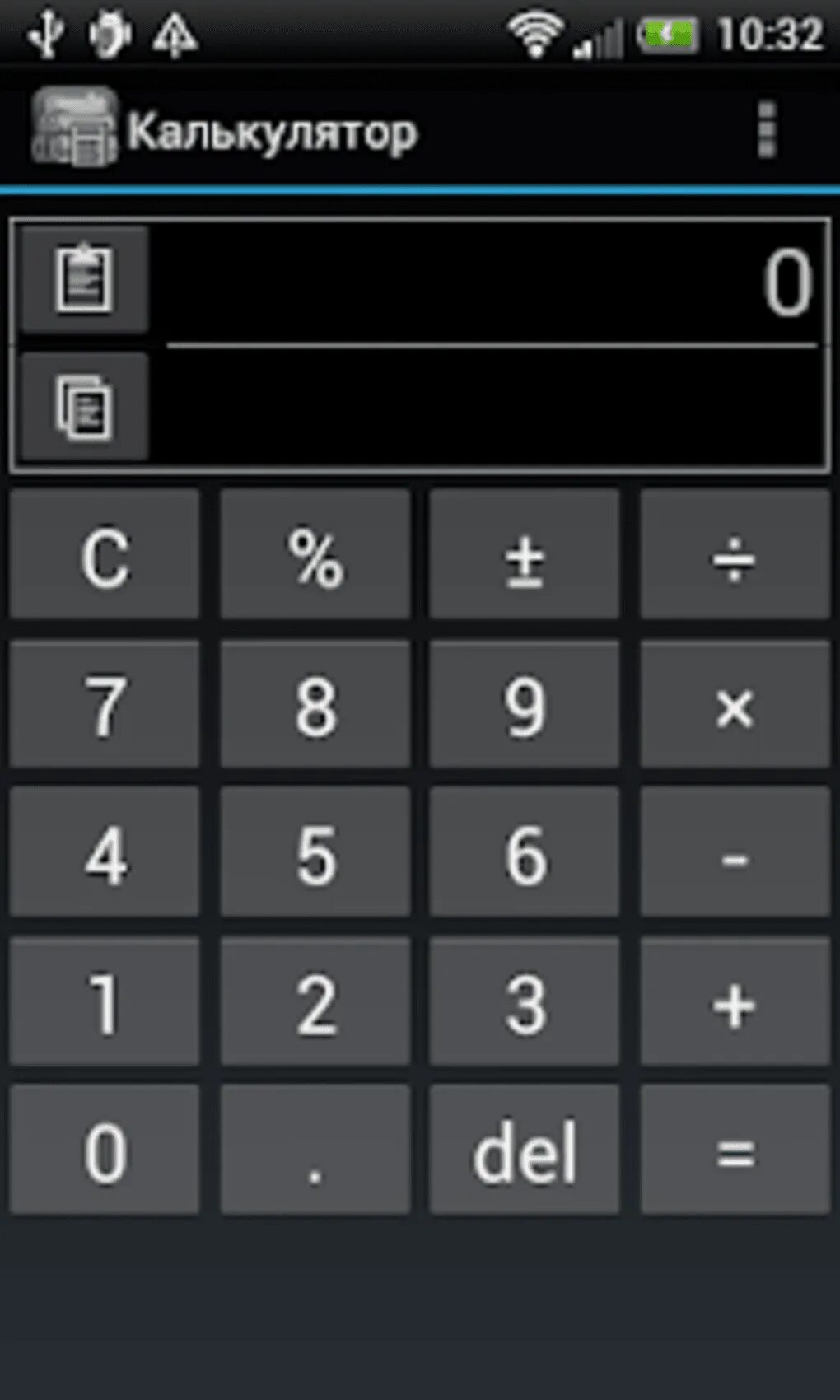Enter digit 3

point(525,1001)
